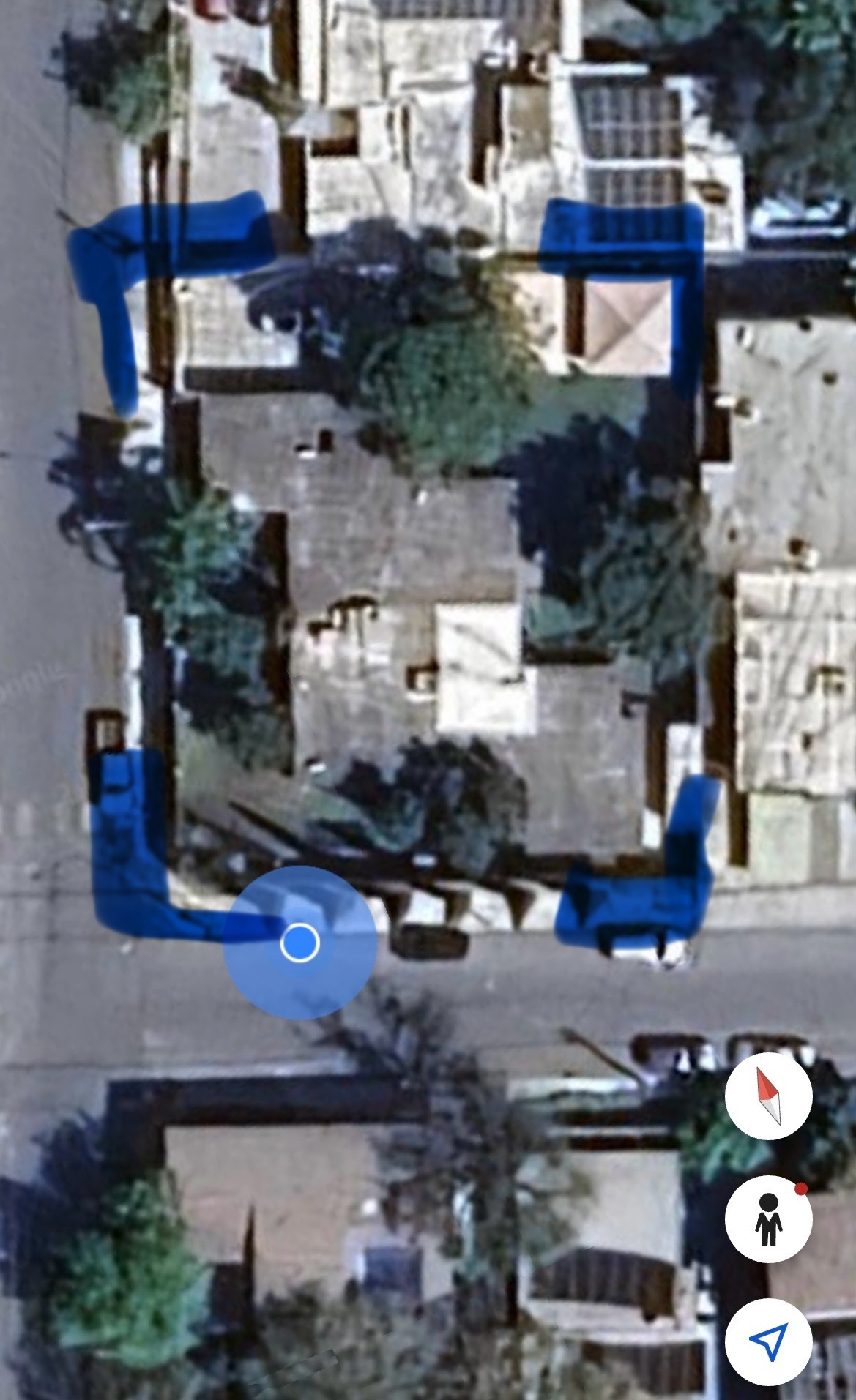Center map on my location arrow

(x=768, y=1341)
